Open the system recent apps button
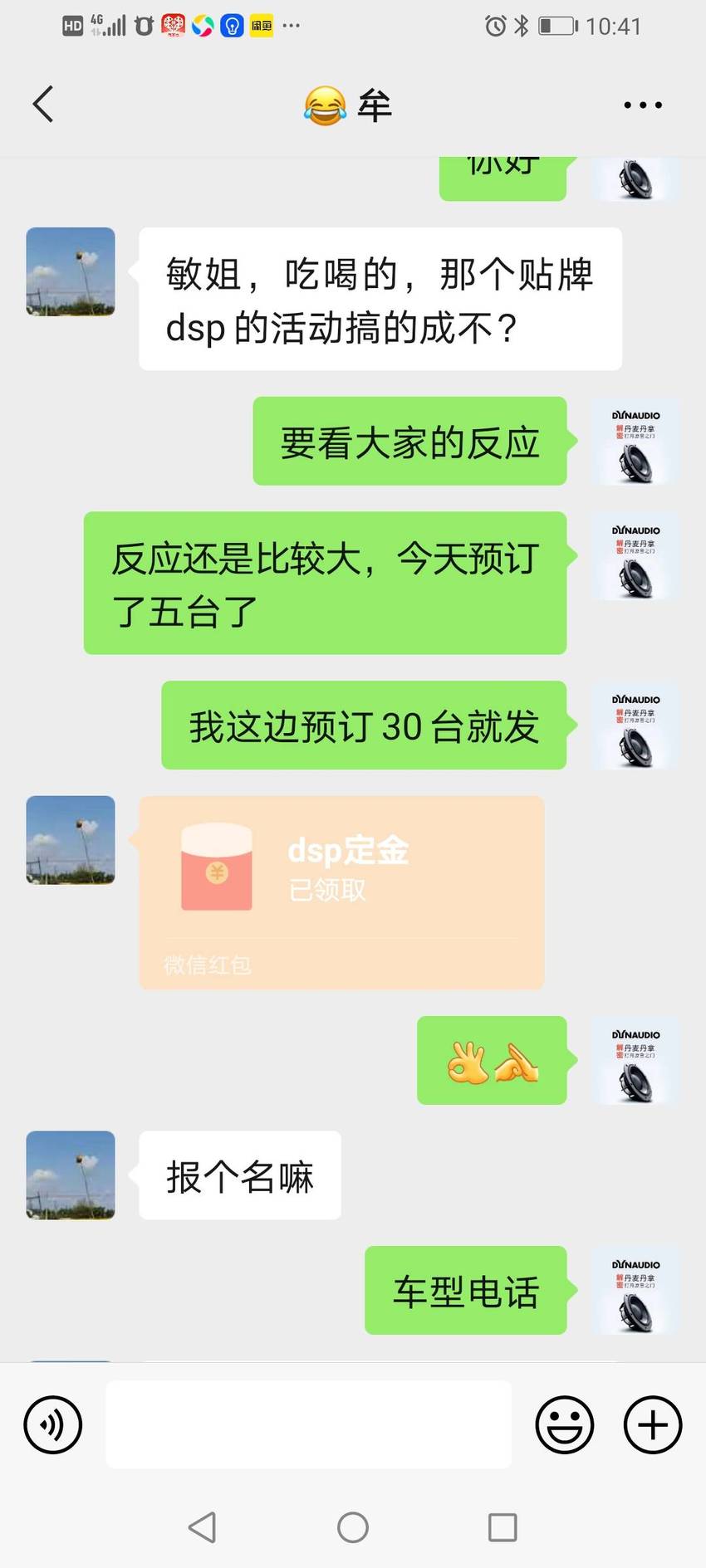This screenshot has width=706, height=1568. pos(503,1527)
